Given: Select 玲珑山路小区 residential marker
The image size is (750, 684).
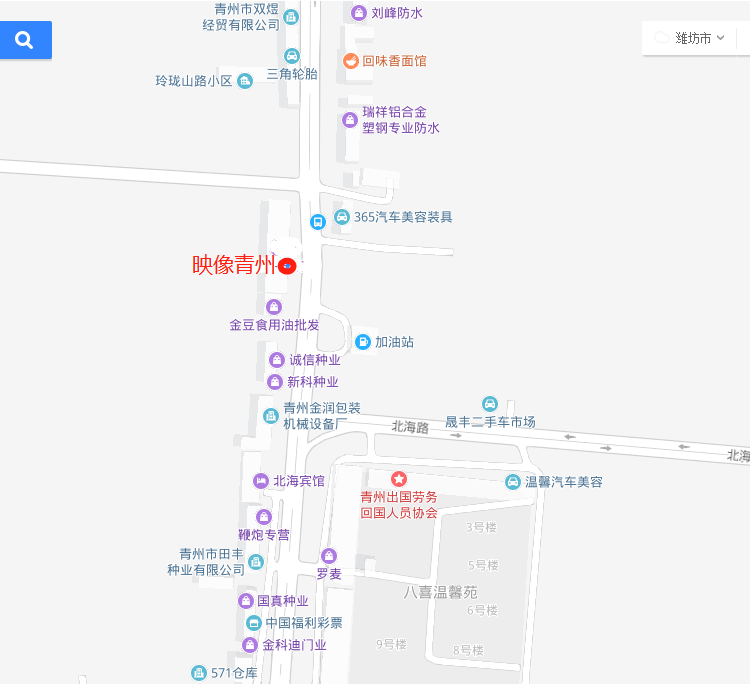Looking at the screenshot, I should (245, 81).
